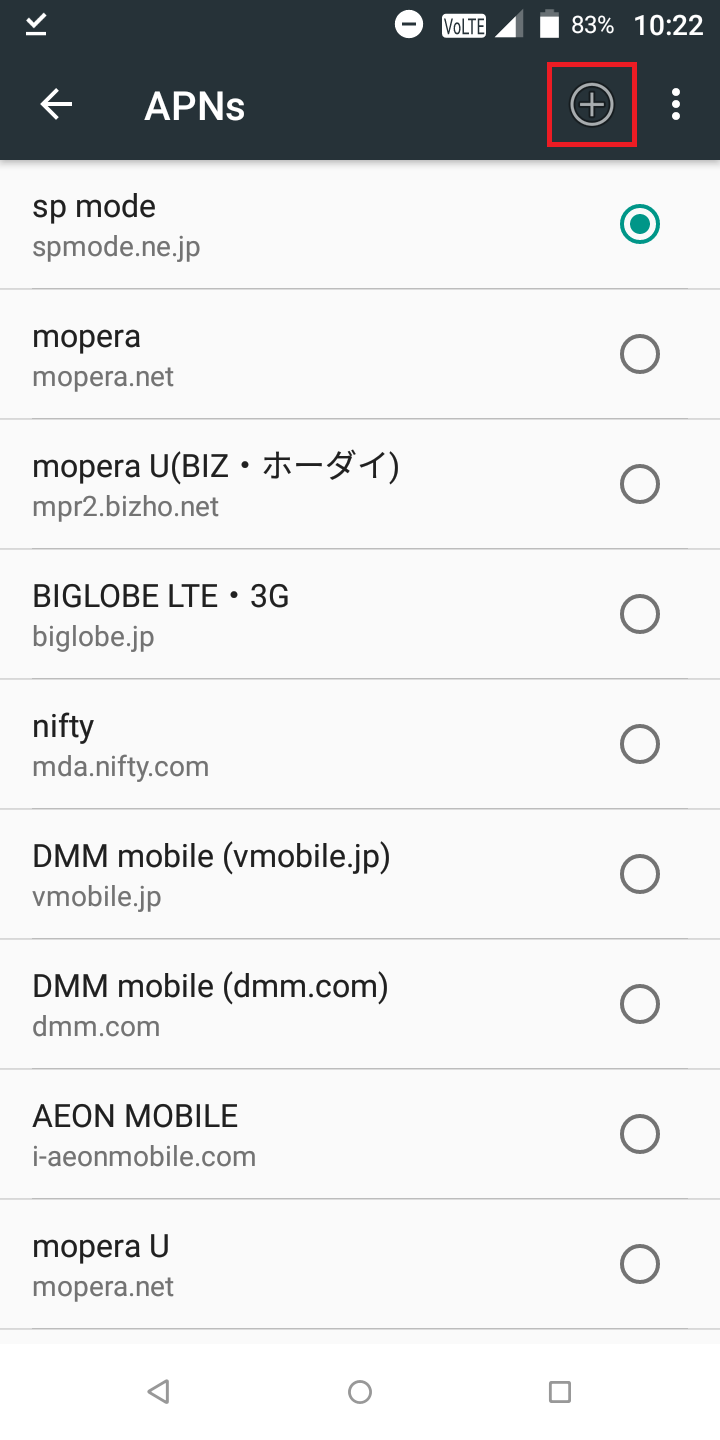
Task: Select the mopera radio button
Action: (640, 354)
